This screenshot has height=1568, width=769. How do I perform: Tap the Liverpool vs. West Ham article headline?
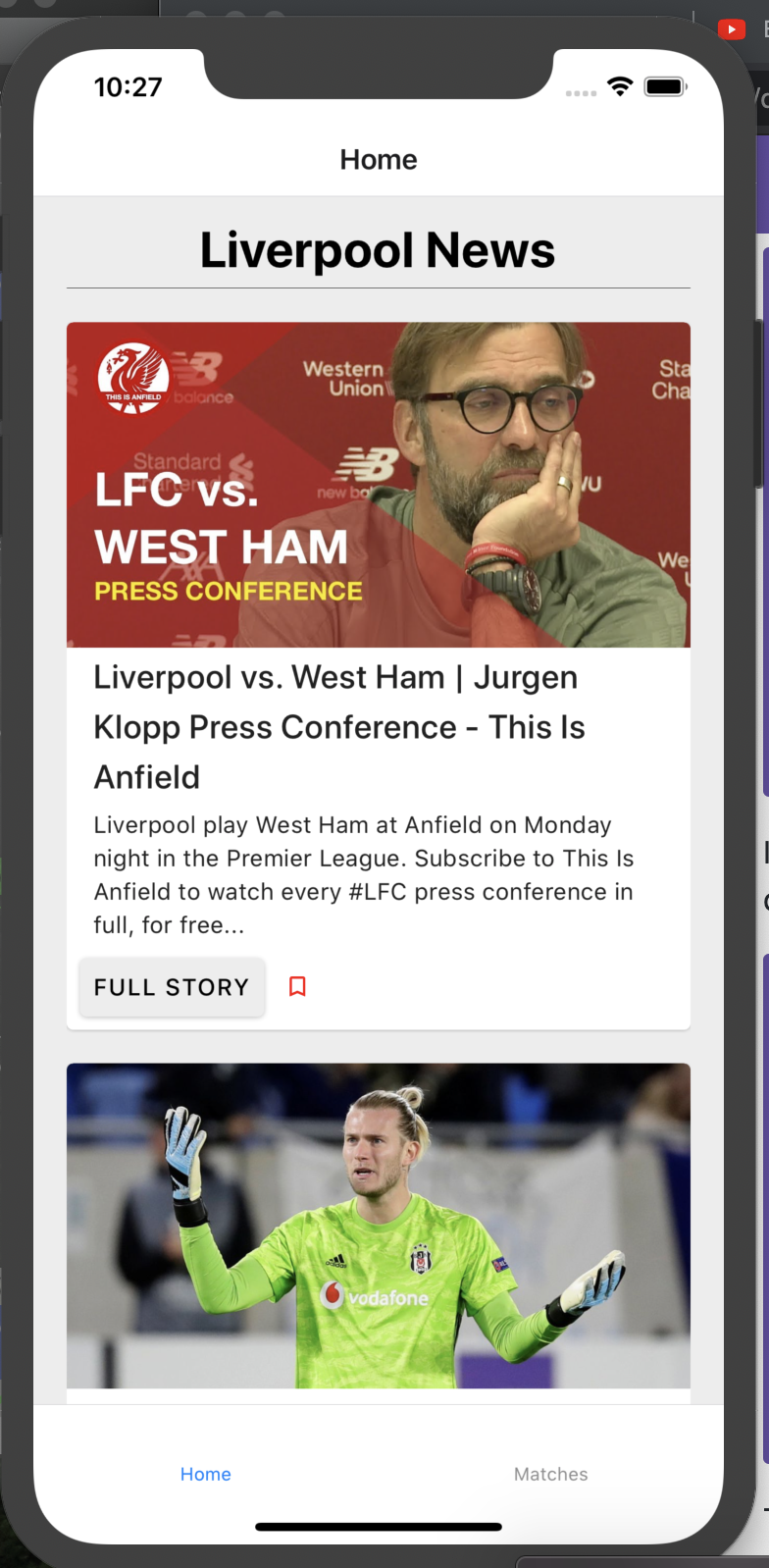(335, 726)
